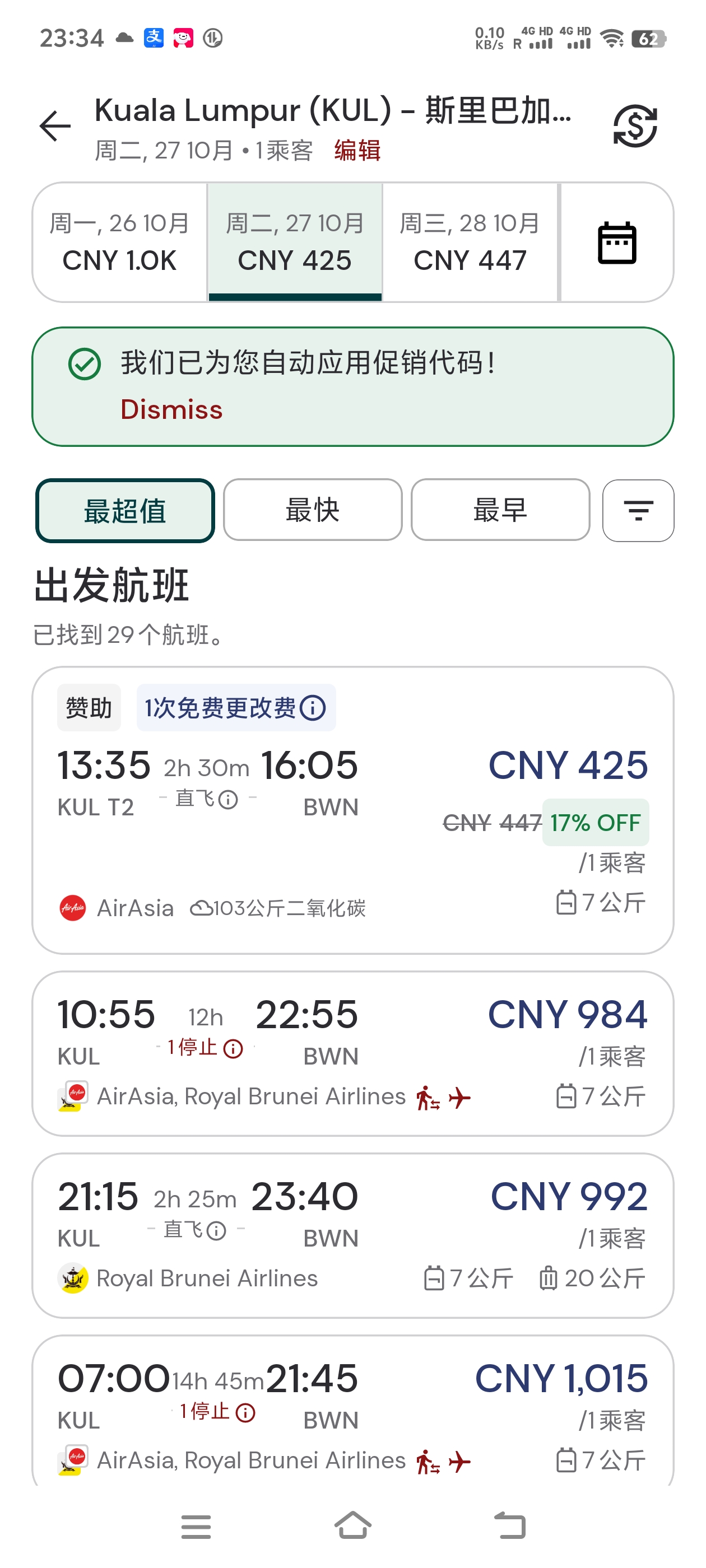Select the 周一, 26 10月 date tab
Screen dimensions: 706x1568
point(119,242)
